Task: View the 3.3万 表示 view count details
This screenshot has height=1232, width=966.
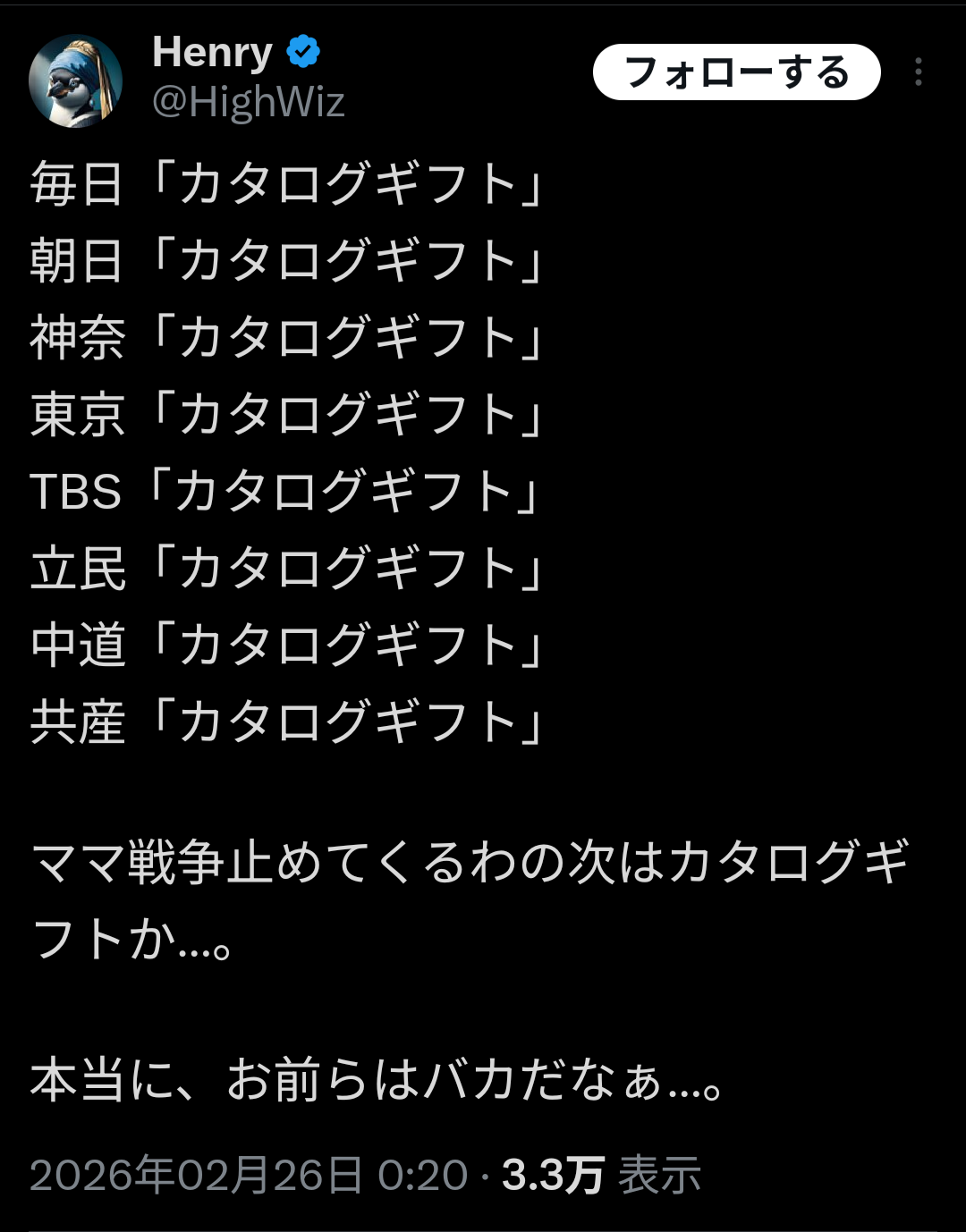Action: [x=601, y=1175]
